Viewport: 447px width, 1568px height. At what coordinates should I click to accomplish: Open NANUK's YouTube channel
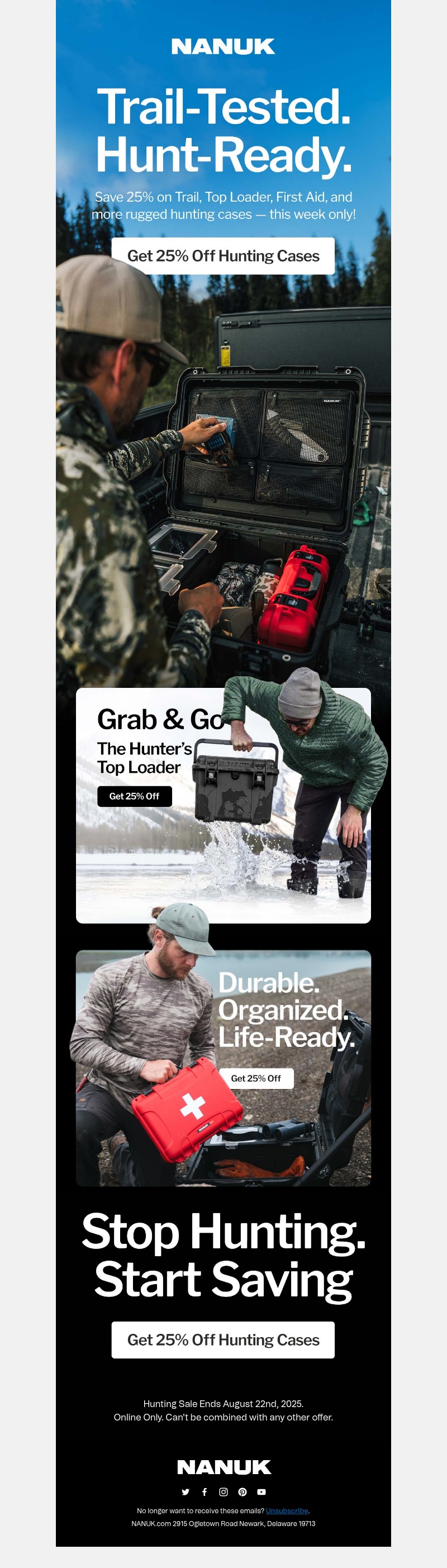[x=261, y=1492]
